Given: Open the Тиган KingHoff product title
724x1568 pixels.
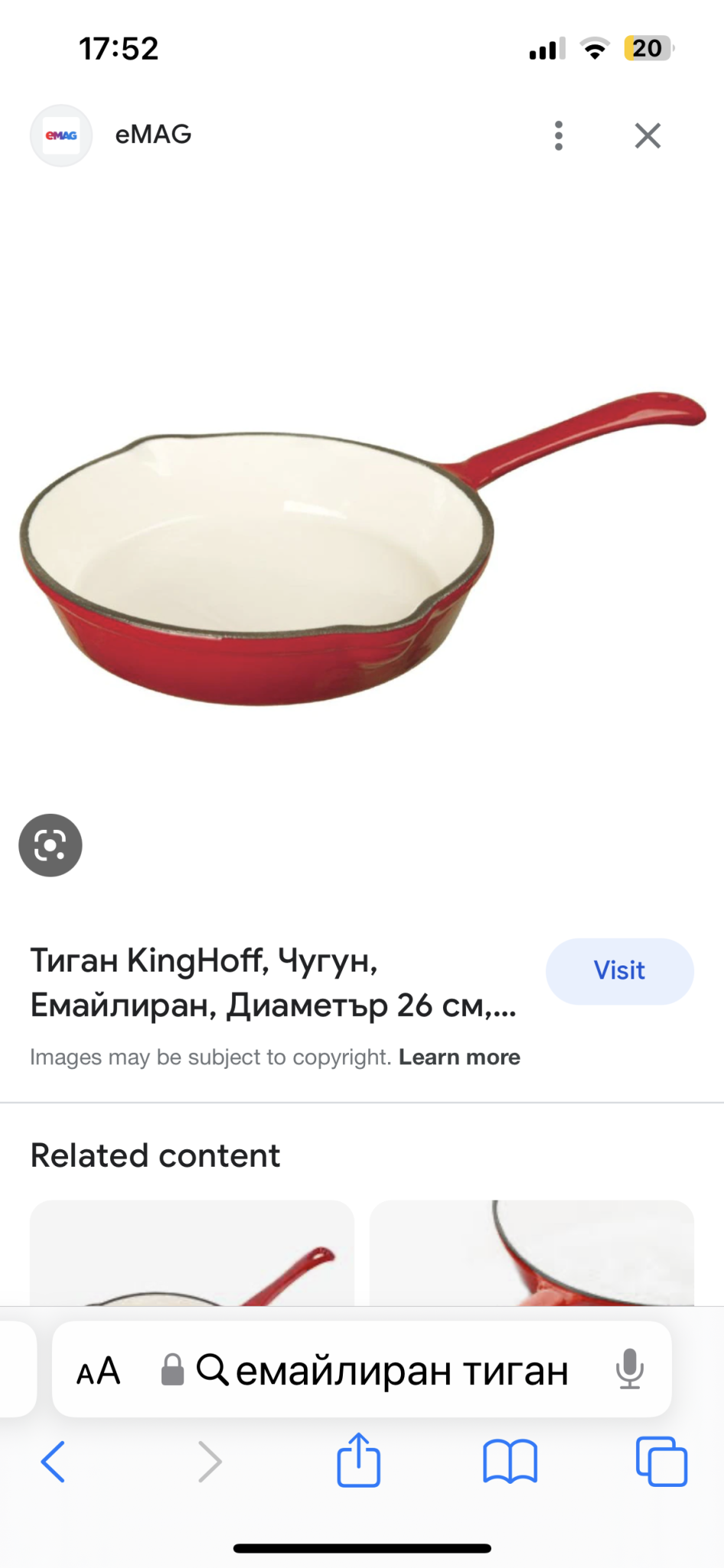Looking at the screenshot, I should [x=273, y=982].
